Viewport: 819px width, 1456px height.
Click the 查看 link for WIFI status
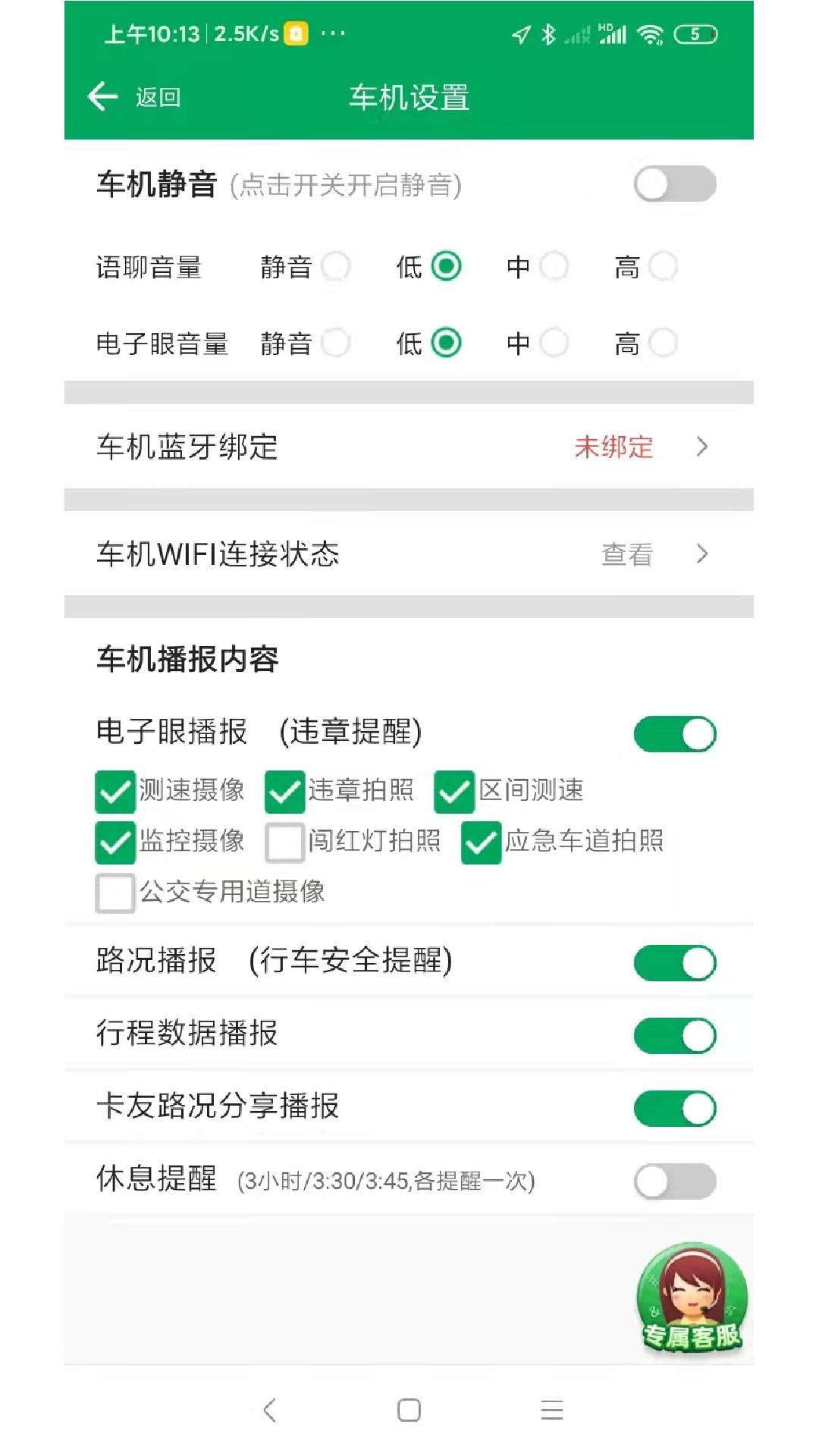626,554
